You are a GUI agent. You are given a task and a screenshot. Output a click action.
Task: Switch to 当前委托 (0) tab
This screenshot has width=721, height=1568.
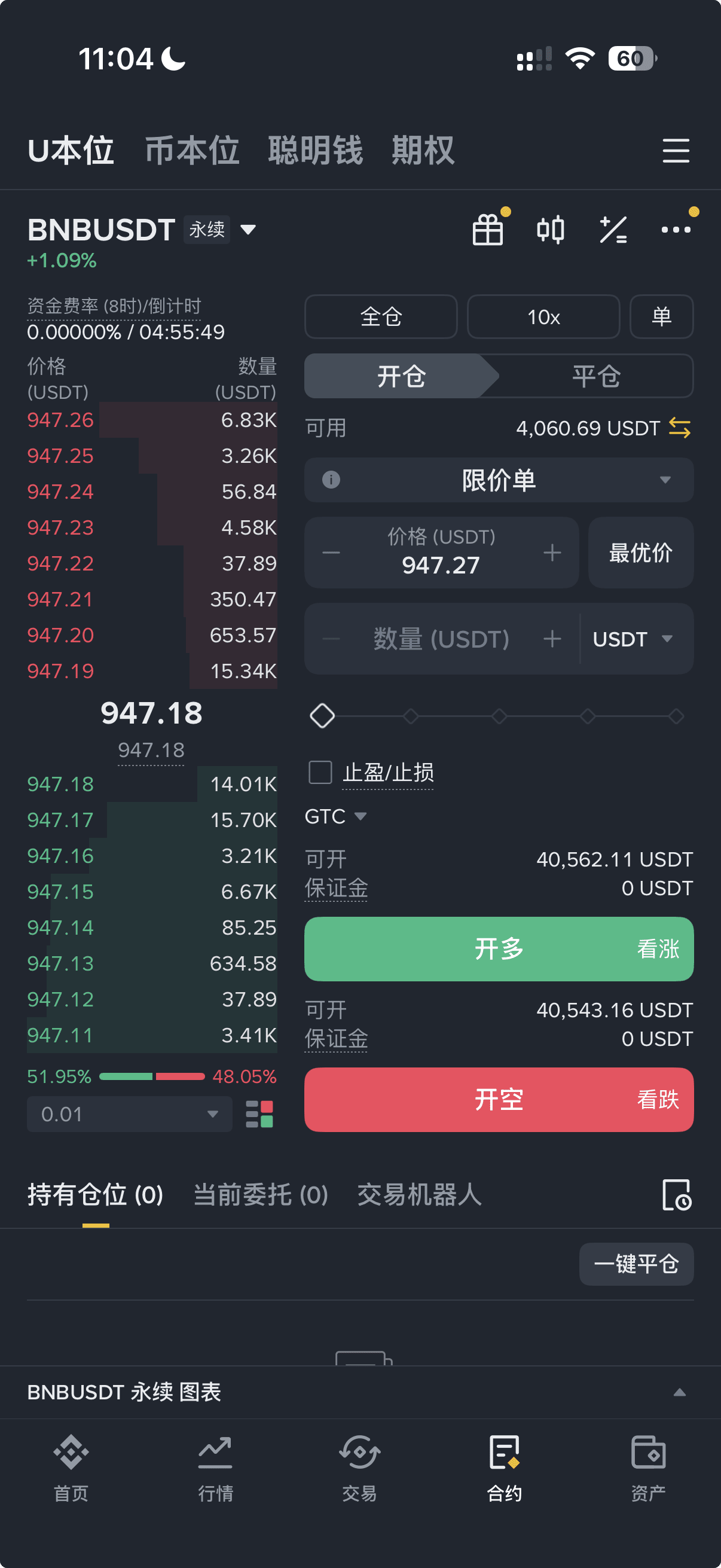[x=261, y=1195]
